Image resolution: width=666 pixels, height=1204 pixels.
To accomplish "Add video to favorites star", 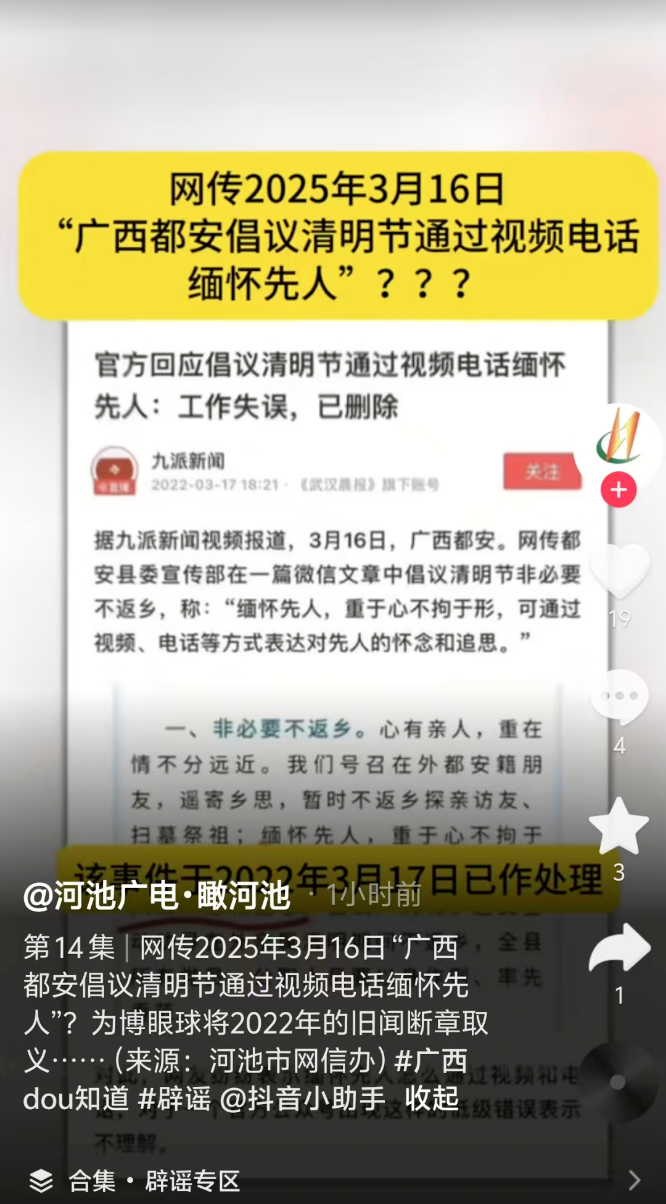I will pos(619,826).
